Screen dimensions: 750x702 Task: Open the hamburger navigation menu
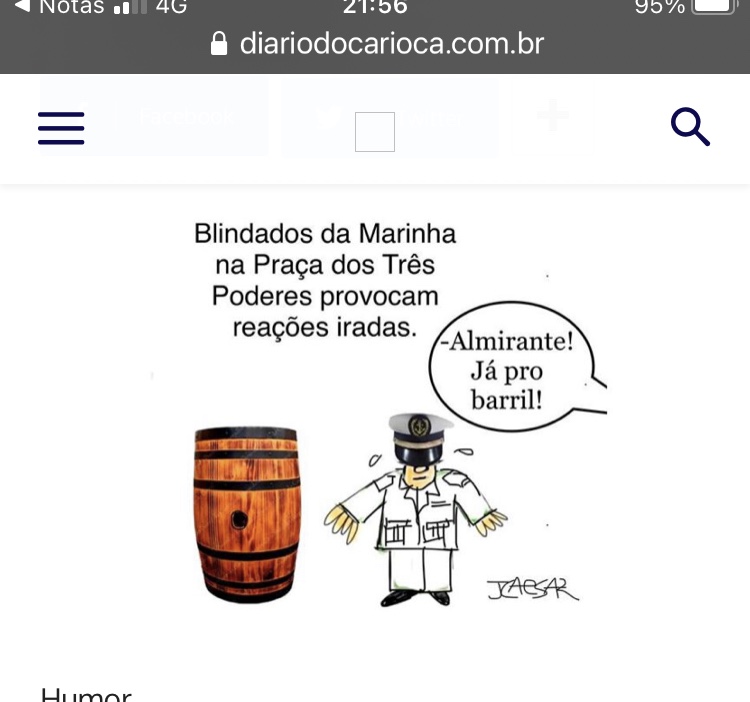pos(61,128)
